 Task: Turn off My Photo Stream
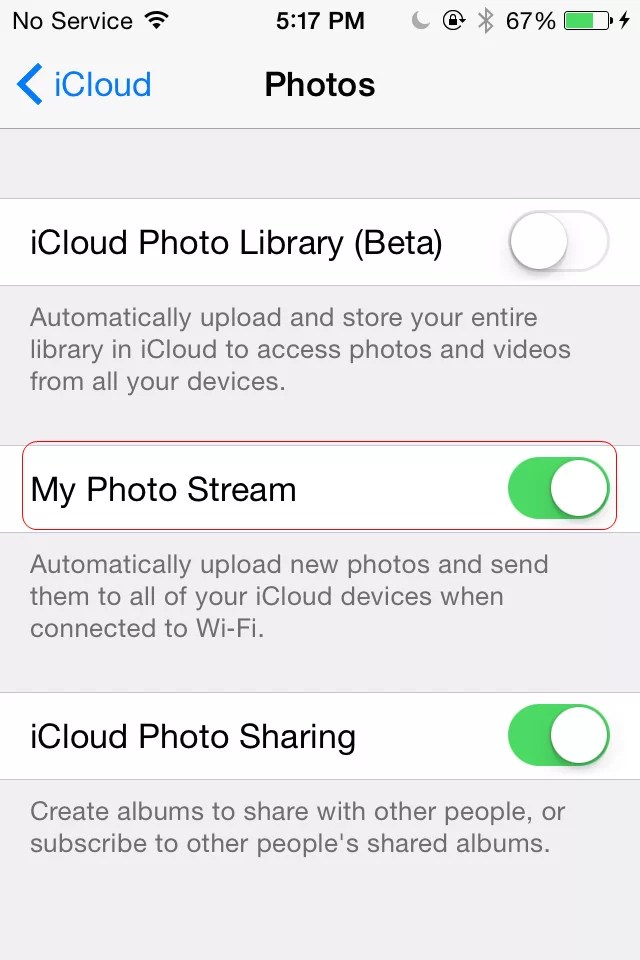click(x=558, y=489)
